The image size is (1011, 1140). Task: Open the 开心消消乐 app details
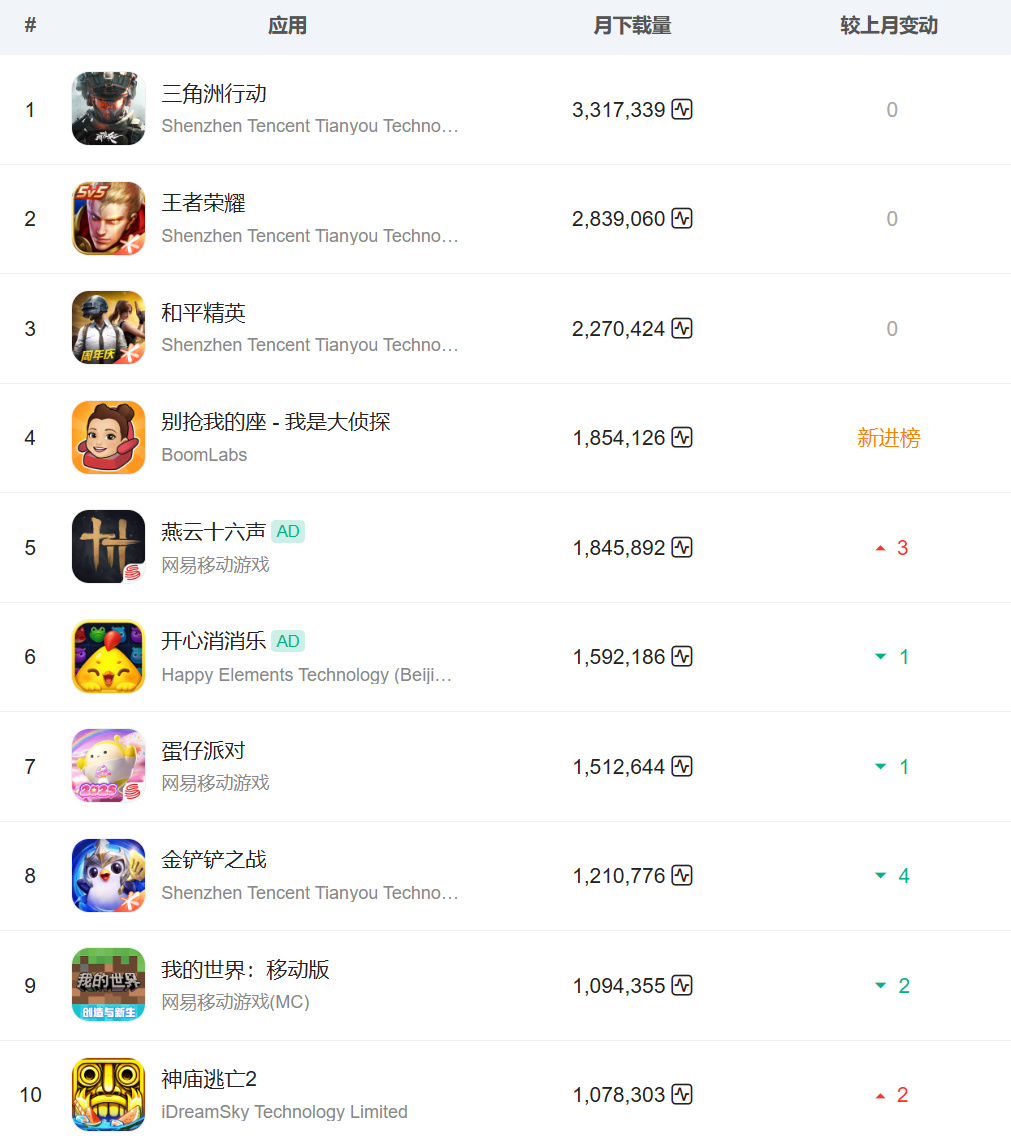pyautogui.click(x=213, y=641)
